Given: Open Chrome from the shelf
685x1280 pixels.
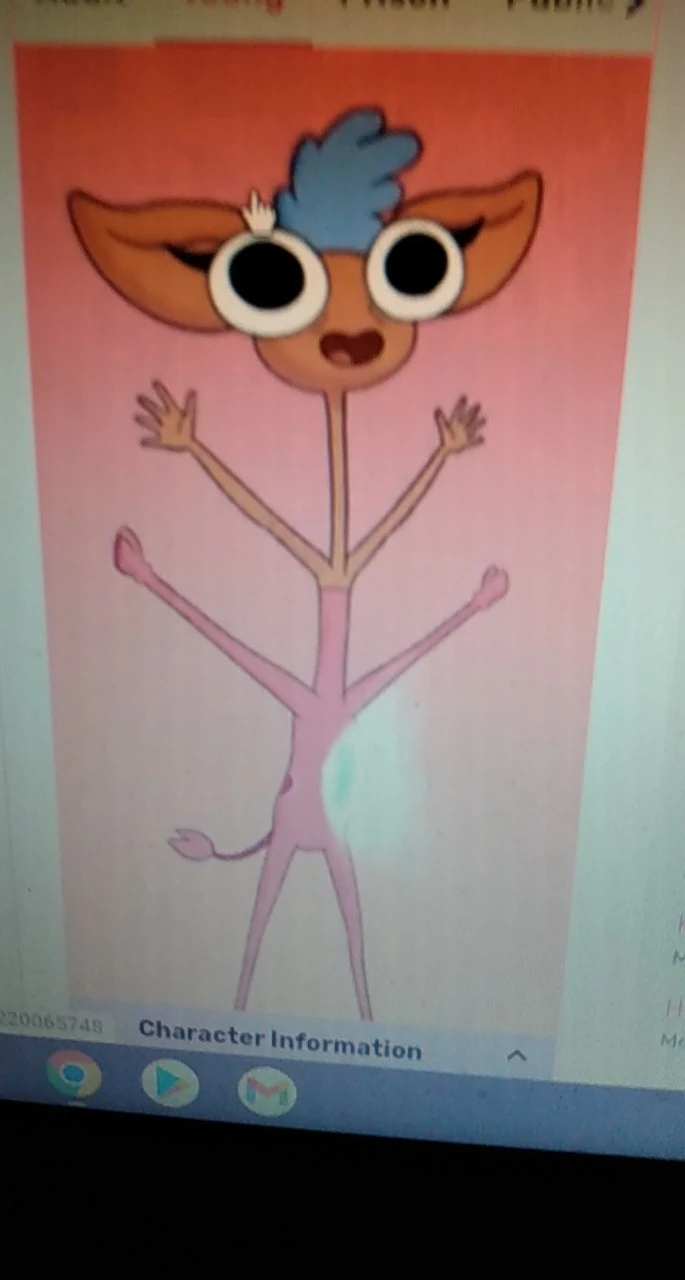Looking at the screenshot, I should click(x=74, y=1078).
